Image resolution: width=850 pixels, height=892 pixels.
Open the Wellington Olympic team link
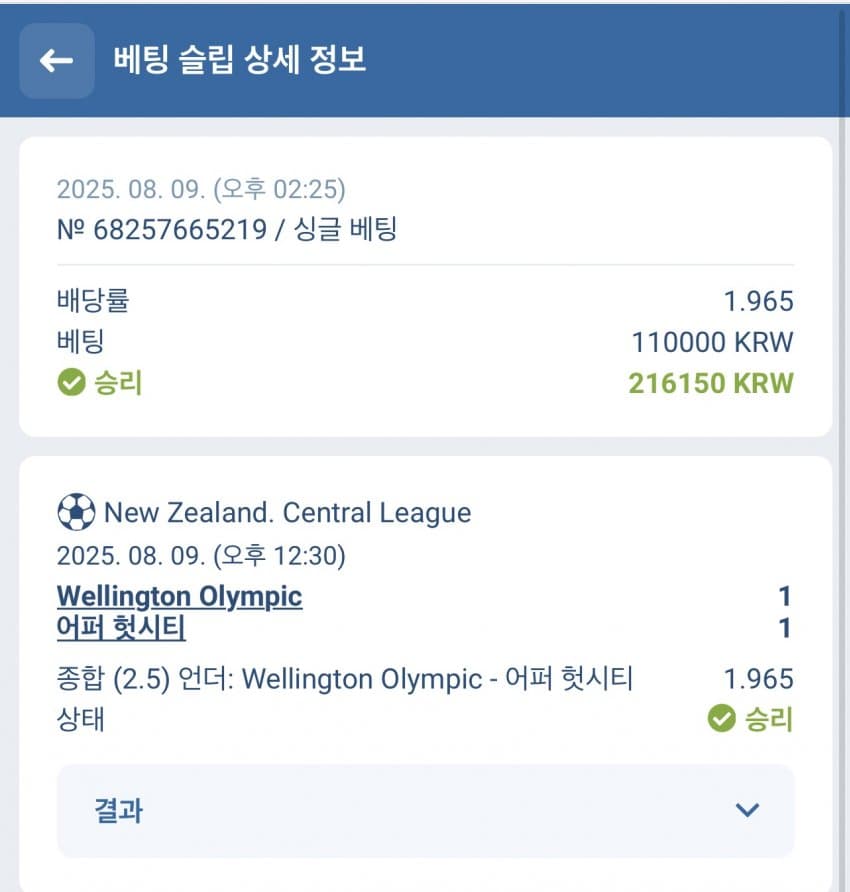click(x=179, y=597)
